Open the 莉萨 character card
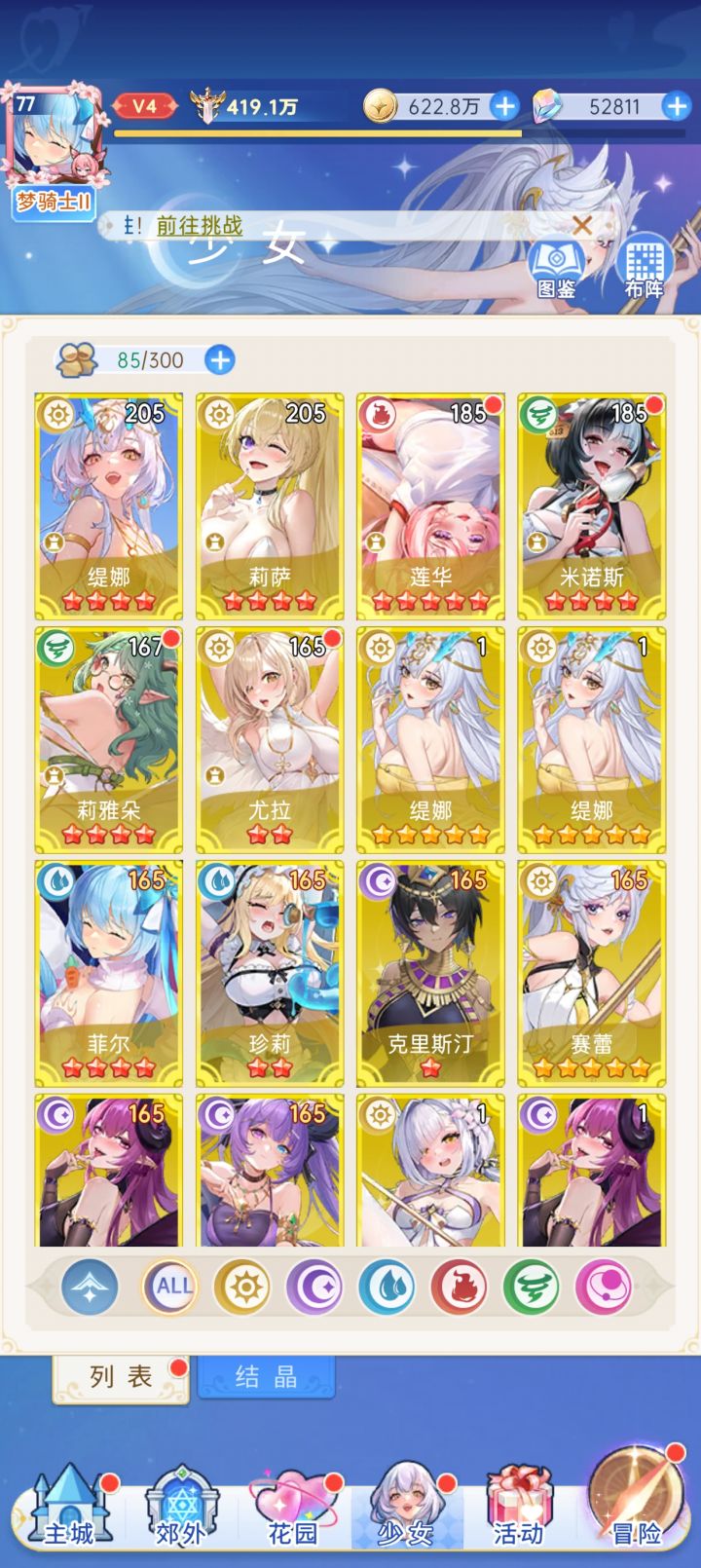Screen dimensions: 701x1568 (x=270, y=506)
